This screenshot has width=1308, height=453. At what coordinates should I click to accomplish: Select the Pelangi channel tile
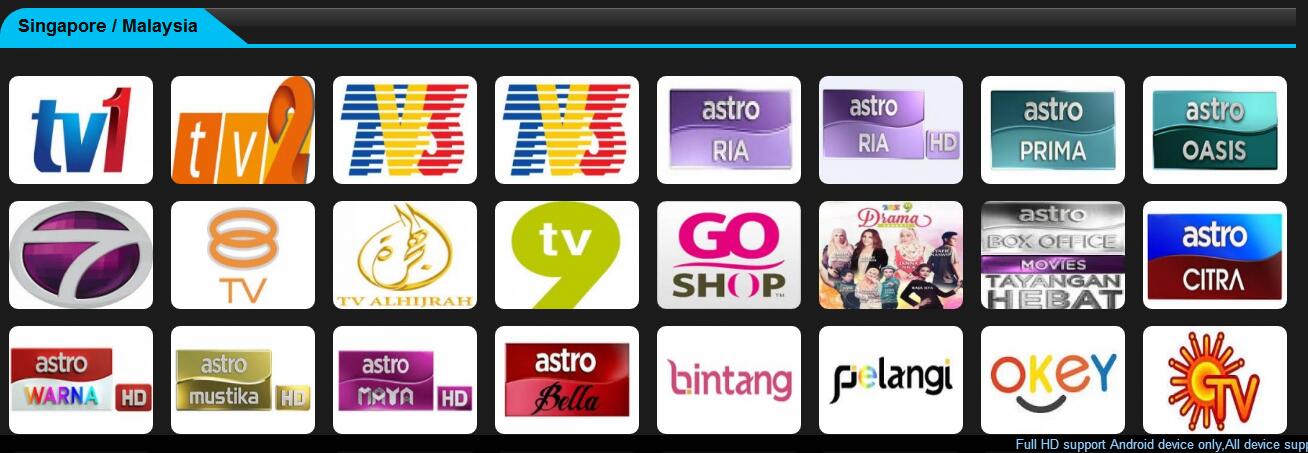[x=891, y=380]
